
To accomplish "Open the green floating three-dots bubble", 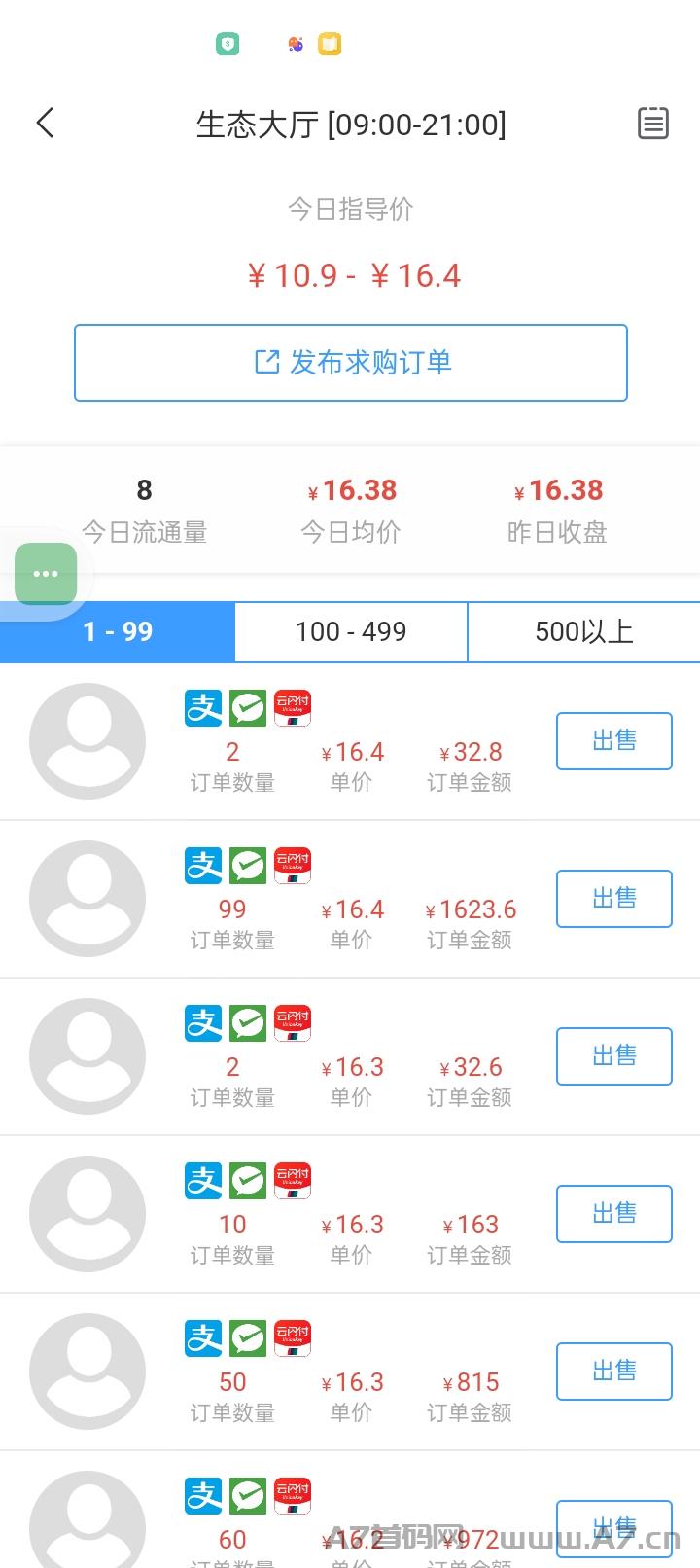I will [46, 574].
